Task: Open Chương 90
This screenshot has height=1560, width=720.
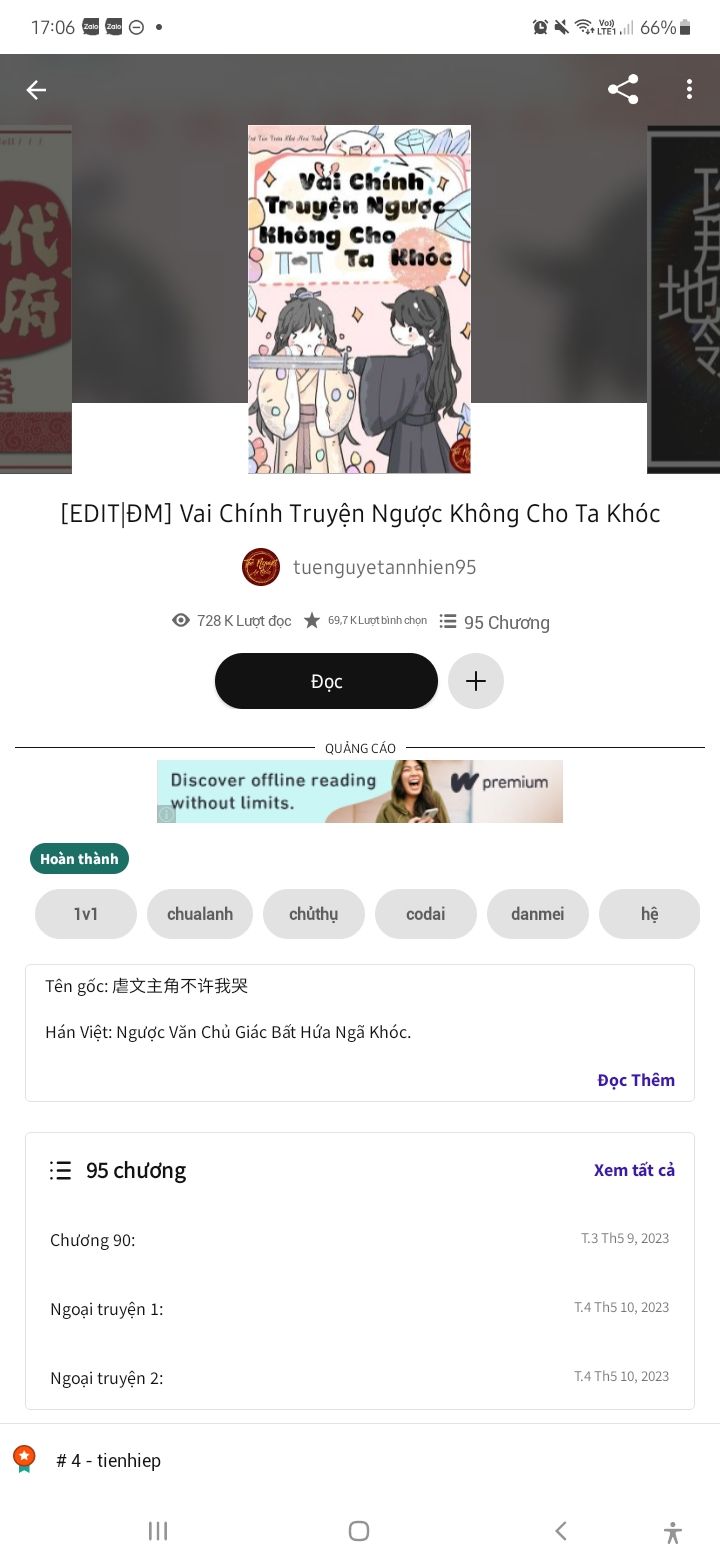Action: click(x=360, y=1240)
